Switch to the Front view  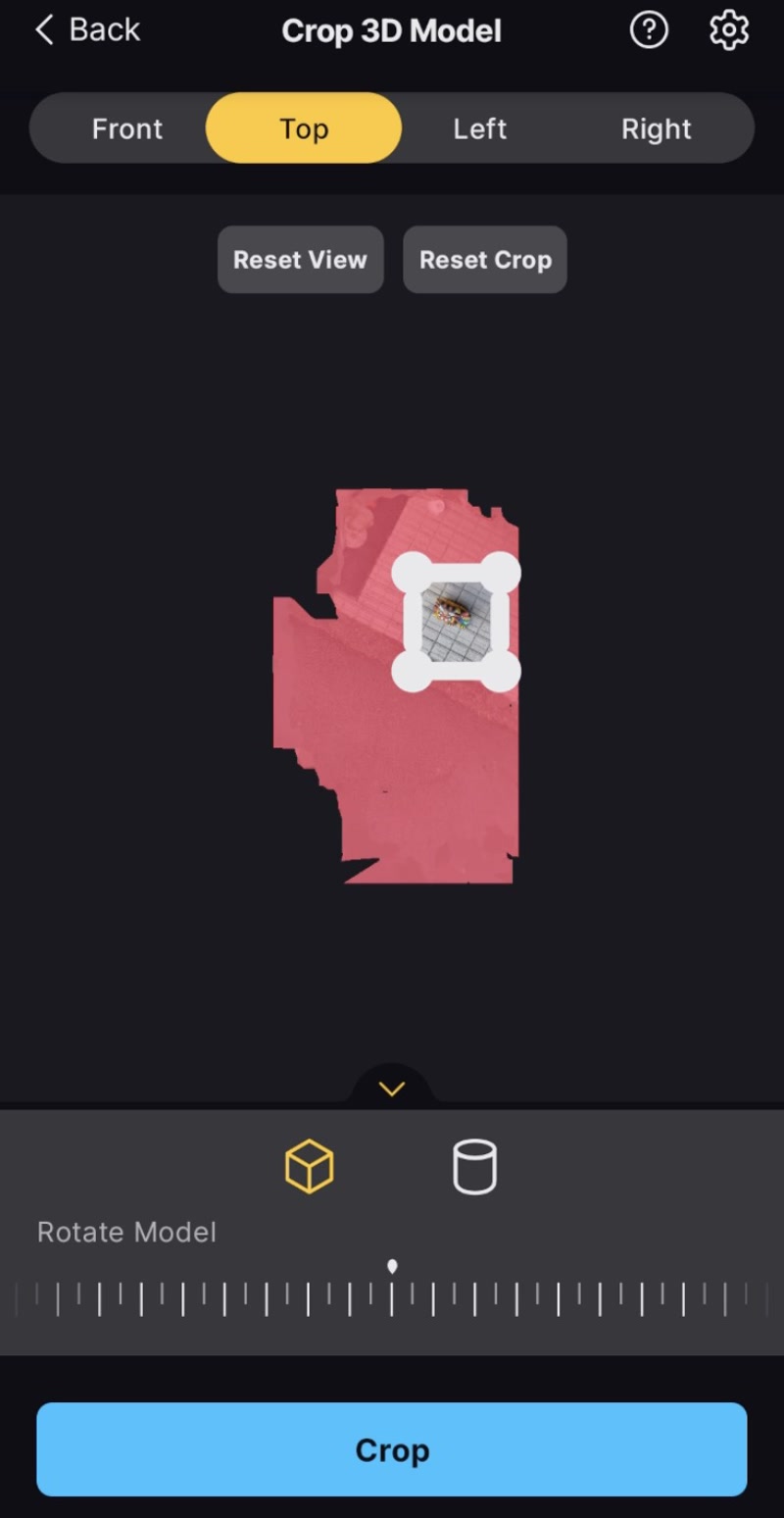(x=127, y=128)
